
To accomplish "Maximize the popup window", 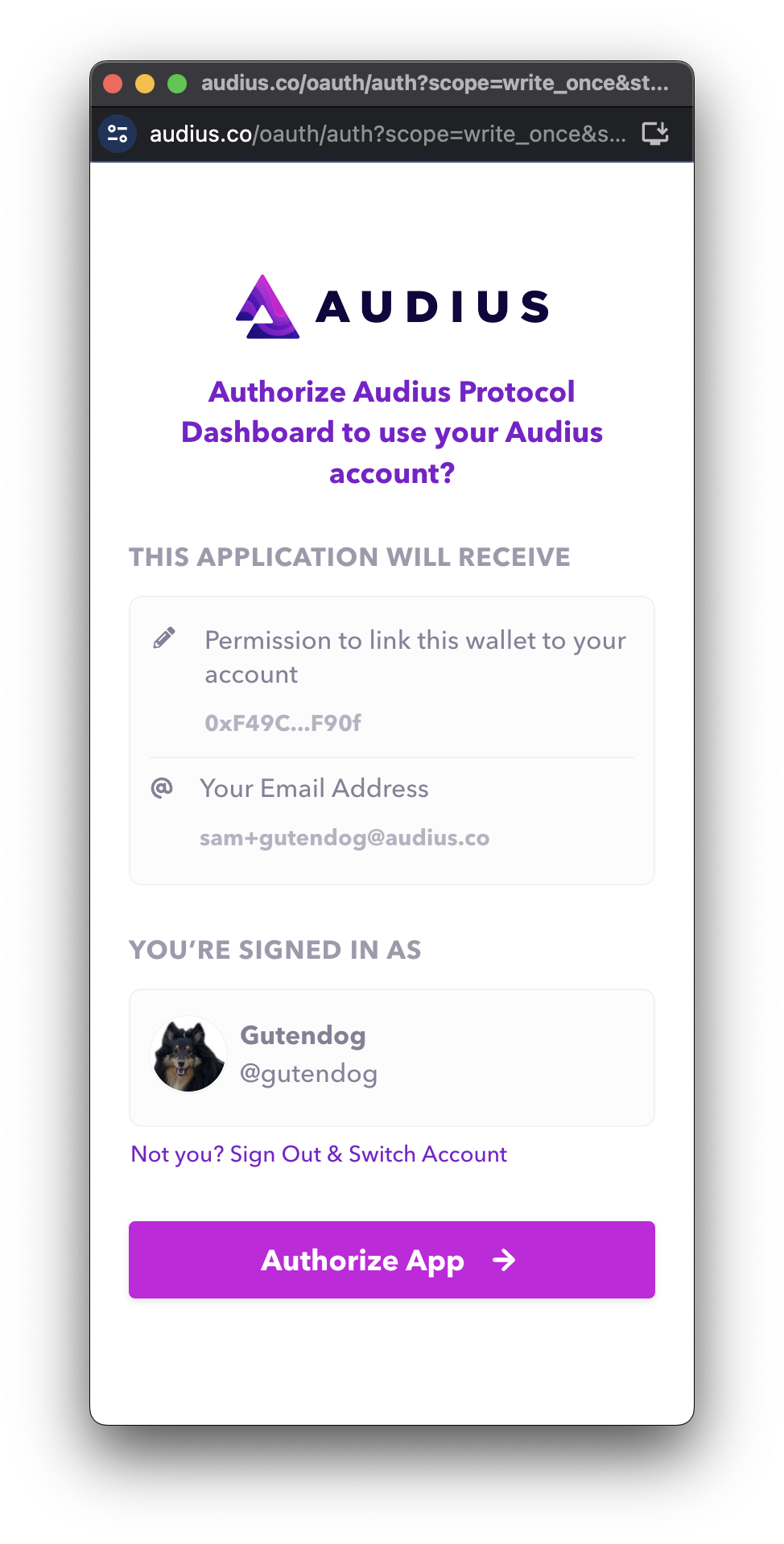I will click(x=177, y=84).
